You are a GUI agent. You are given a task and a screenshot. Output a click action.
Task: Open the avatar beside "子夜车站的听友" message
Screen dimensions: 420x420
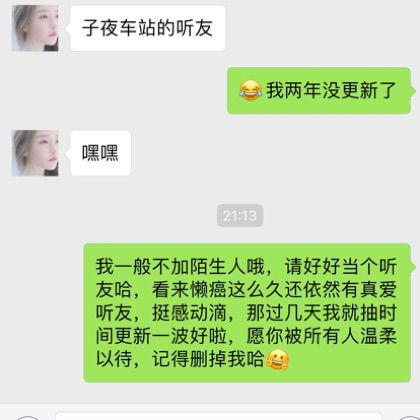click(35, 28)
